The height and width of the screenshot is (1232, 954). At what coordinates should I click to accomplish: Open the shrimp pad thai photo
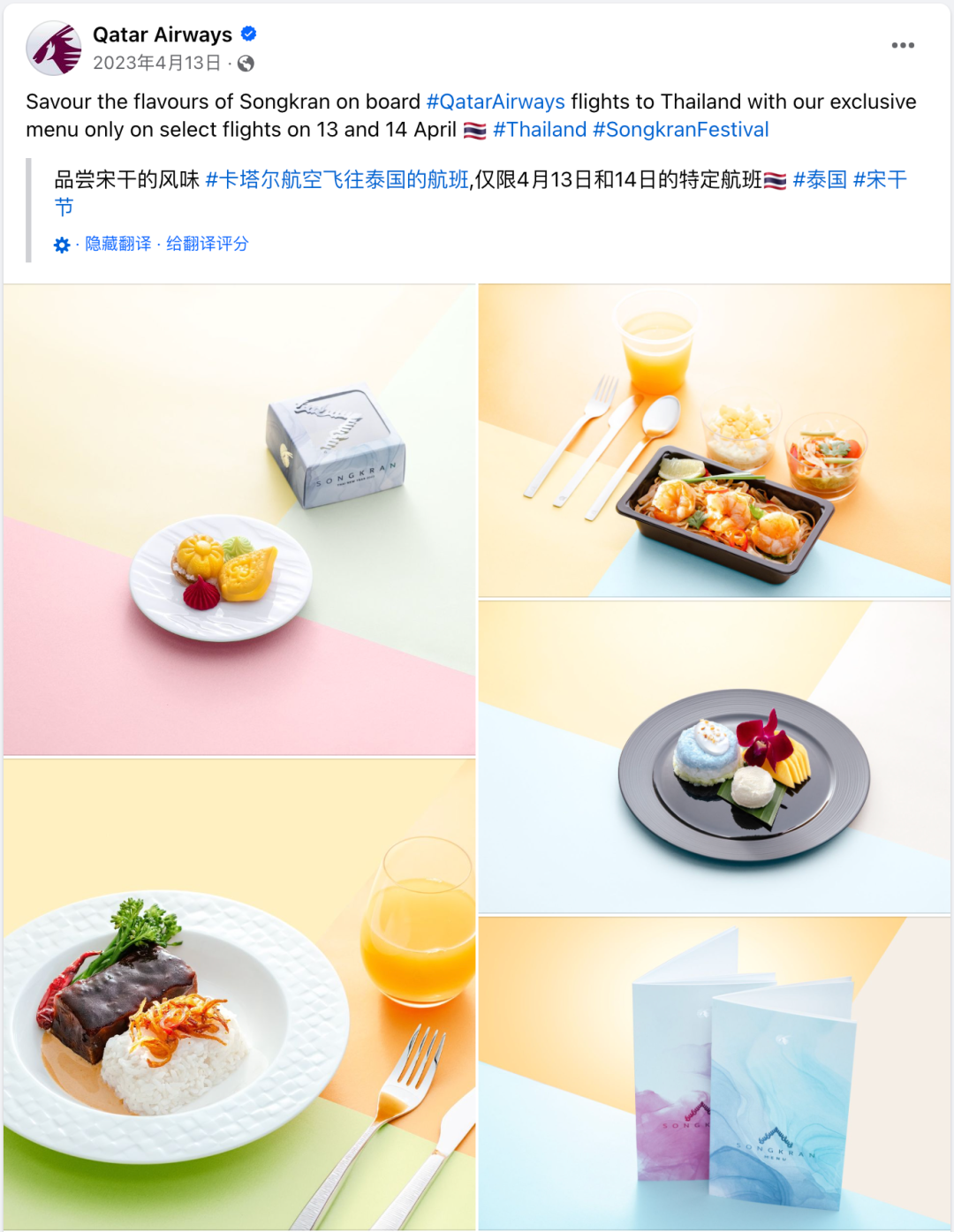(x=714, y=440)
